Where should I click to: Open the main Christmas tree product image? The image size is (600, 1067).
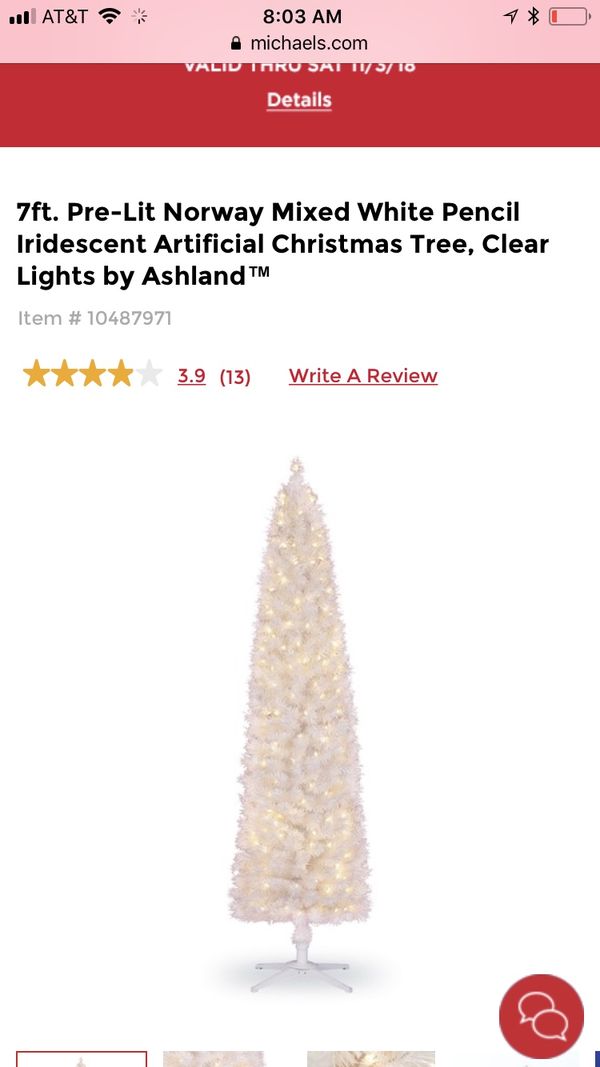click(299, 725)
